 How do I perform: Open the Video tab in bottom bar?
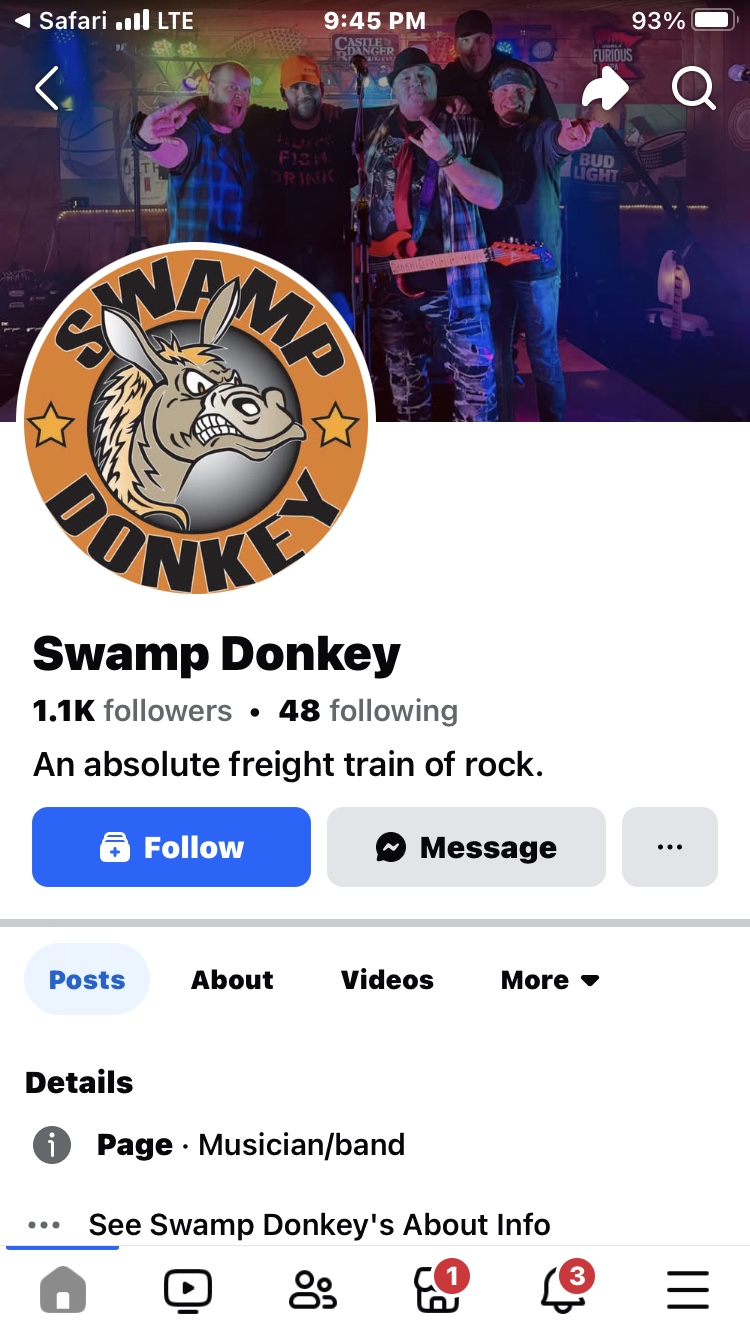click(187, 1290)
